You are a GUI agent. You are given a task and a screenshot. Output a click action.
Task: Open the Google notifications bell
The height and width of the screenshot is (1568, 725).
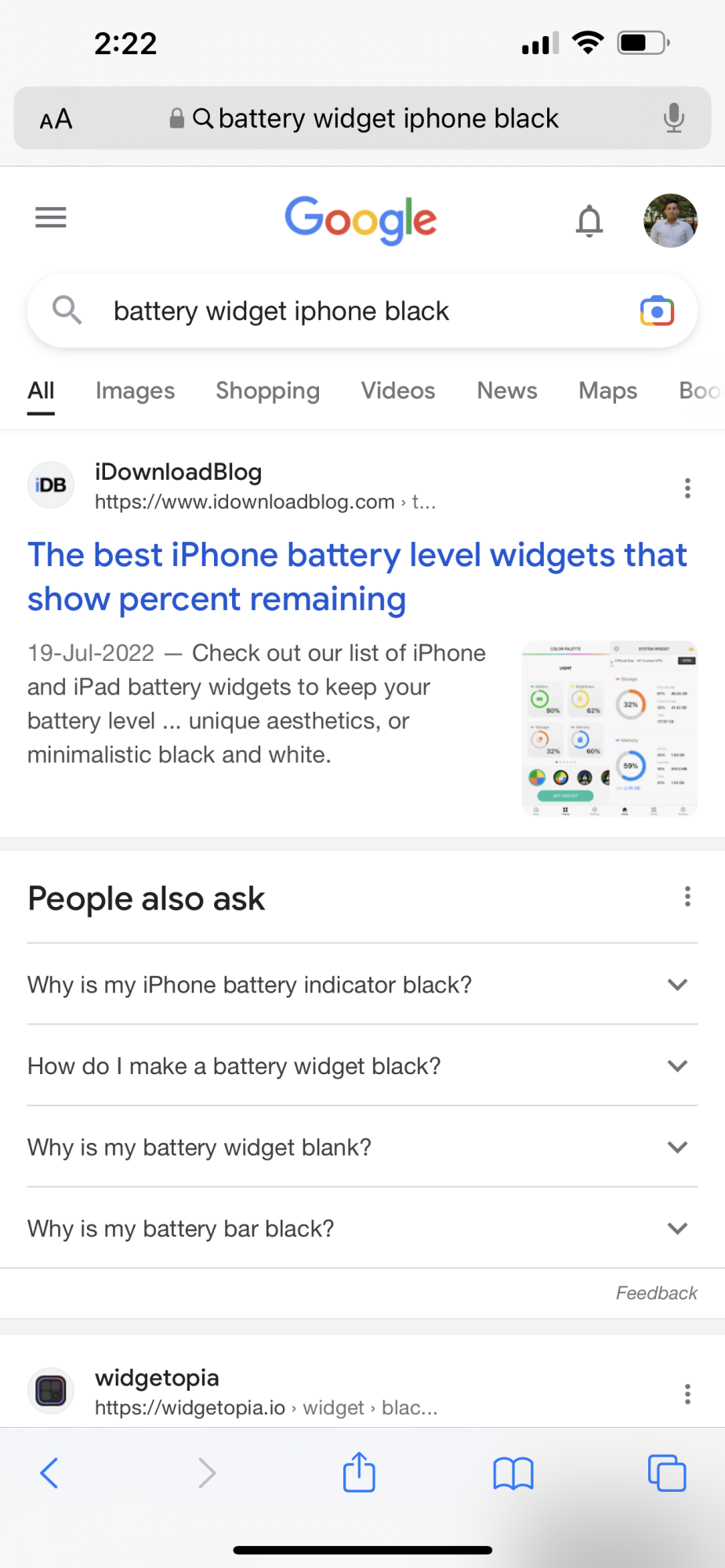tap(589, 221)
